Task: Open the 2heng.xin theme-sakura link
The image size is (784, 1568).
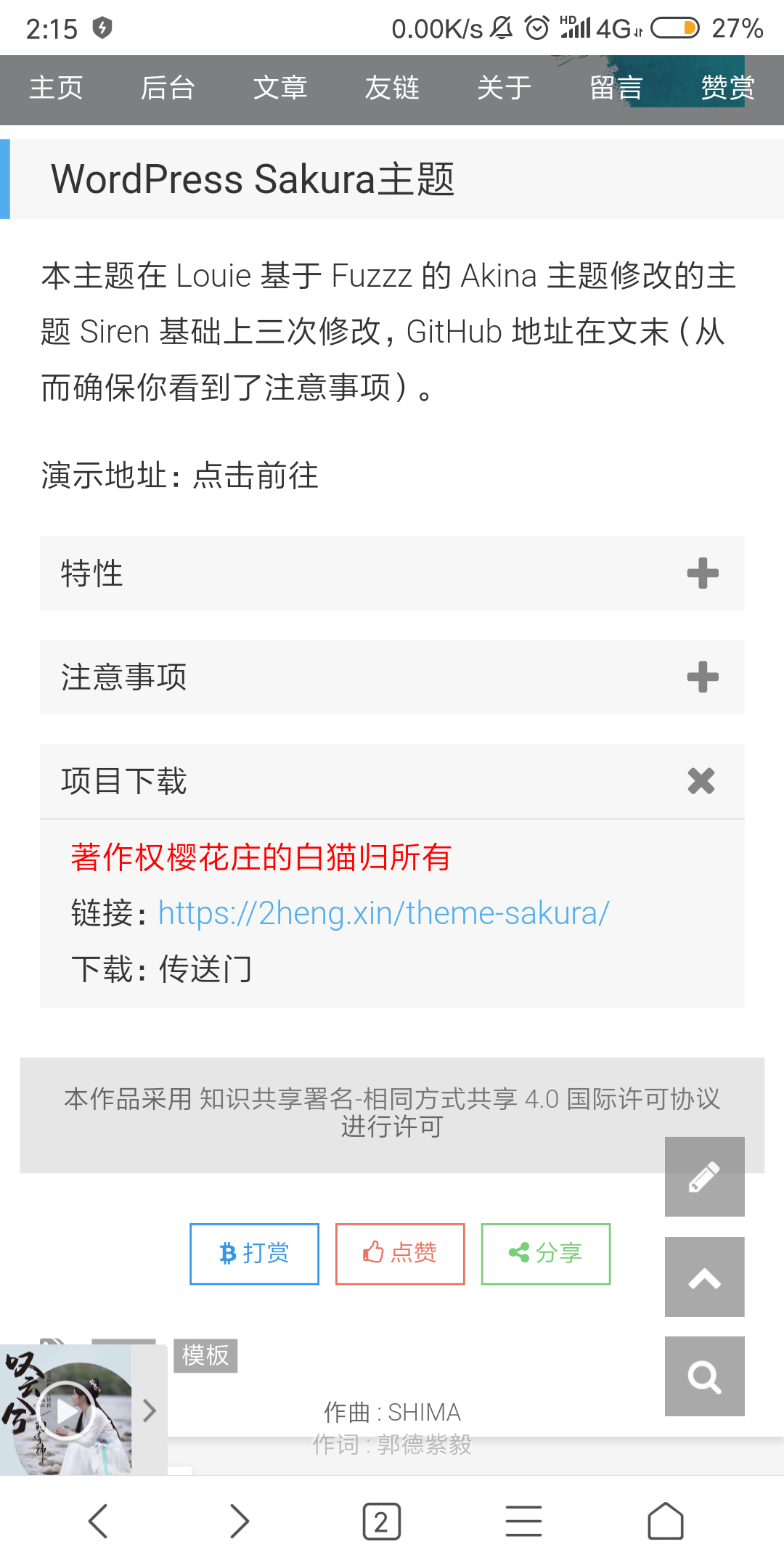Action: (x=383, y=913)
